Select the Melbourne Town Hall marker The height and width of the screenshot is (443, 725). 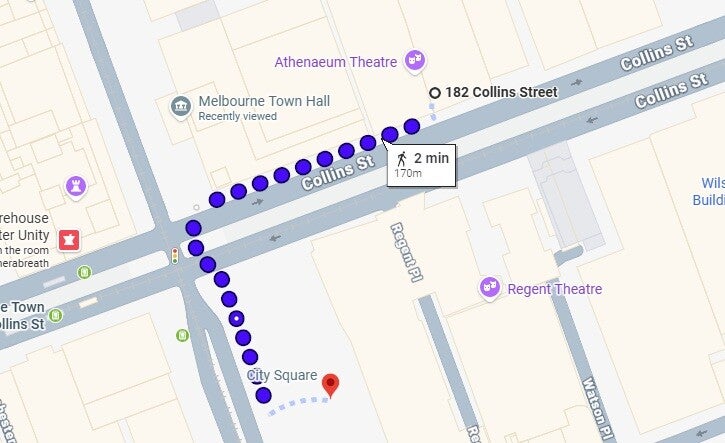point(181,106)
